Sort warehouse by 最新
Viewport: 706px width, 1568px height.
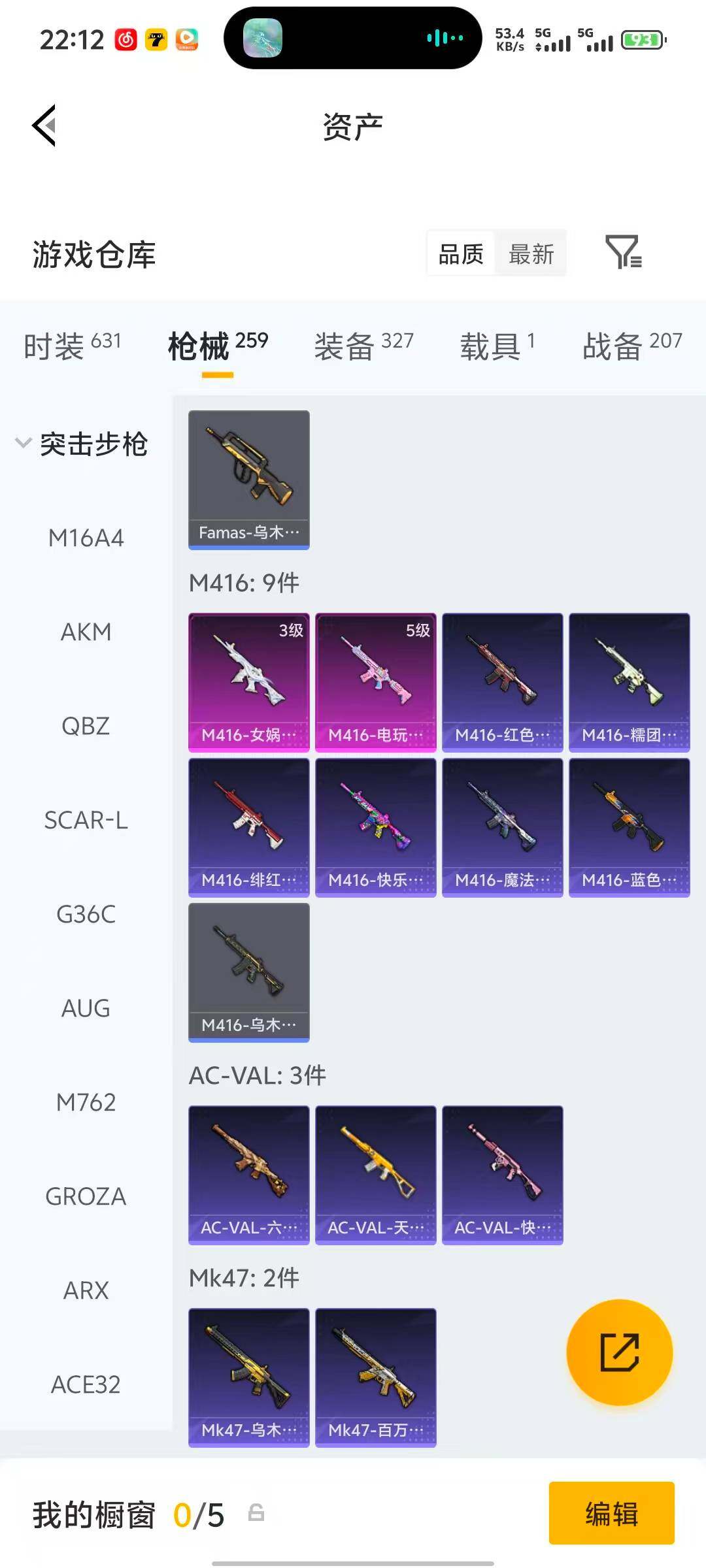(531, 253)
